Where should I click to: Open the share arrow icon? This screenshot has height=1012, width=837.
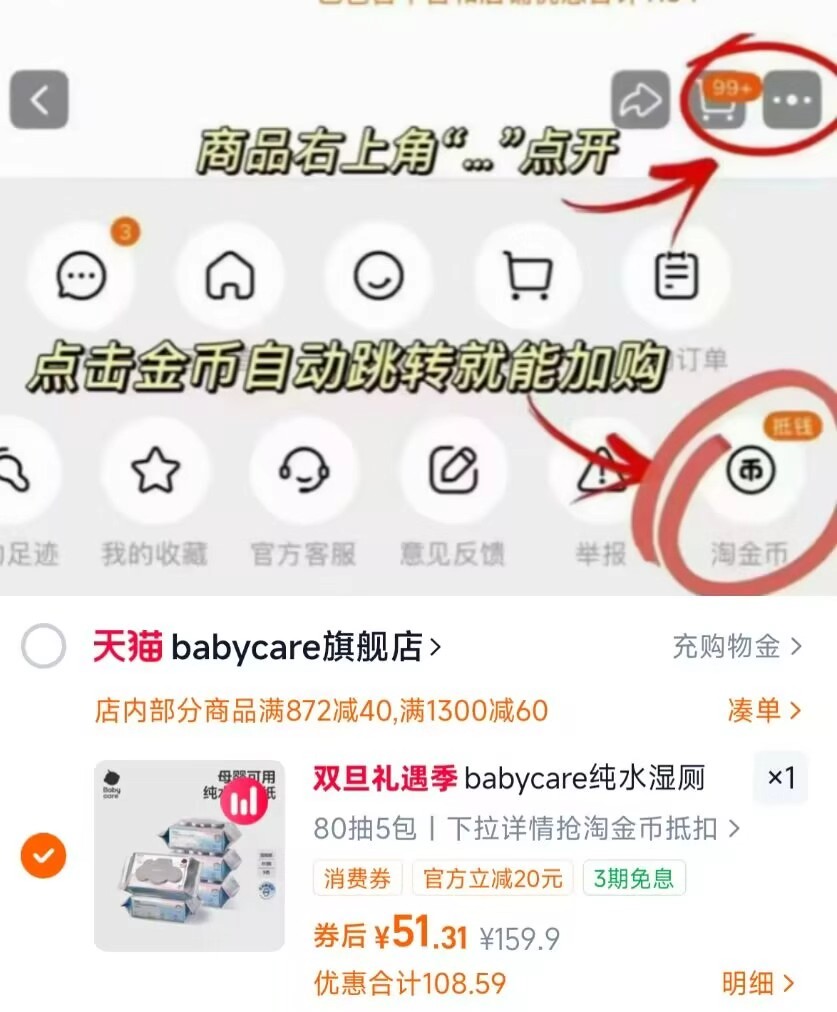coord(639,98)
